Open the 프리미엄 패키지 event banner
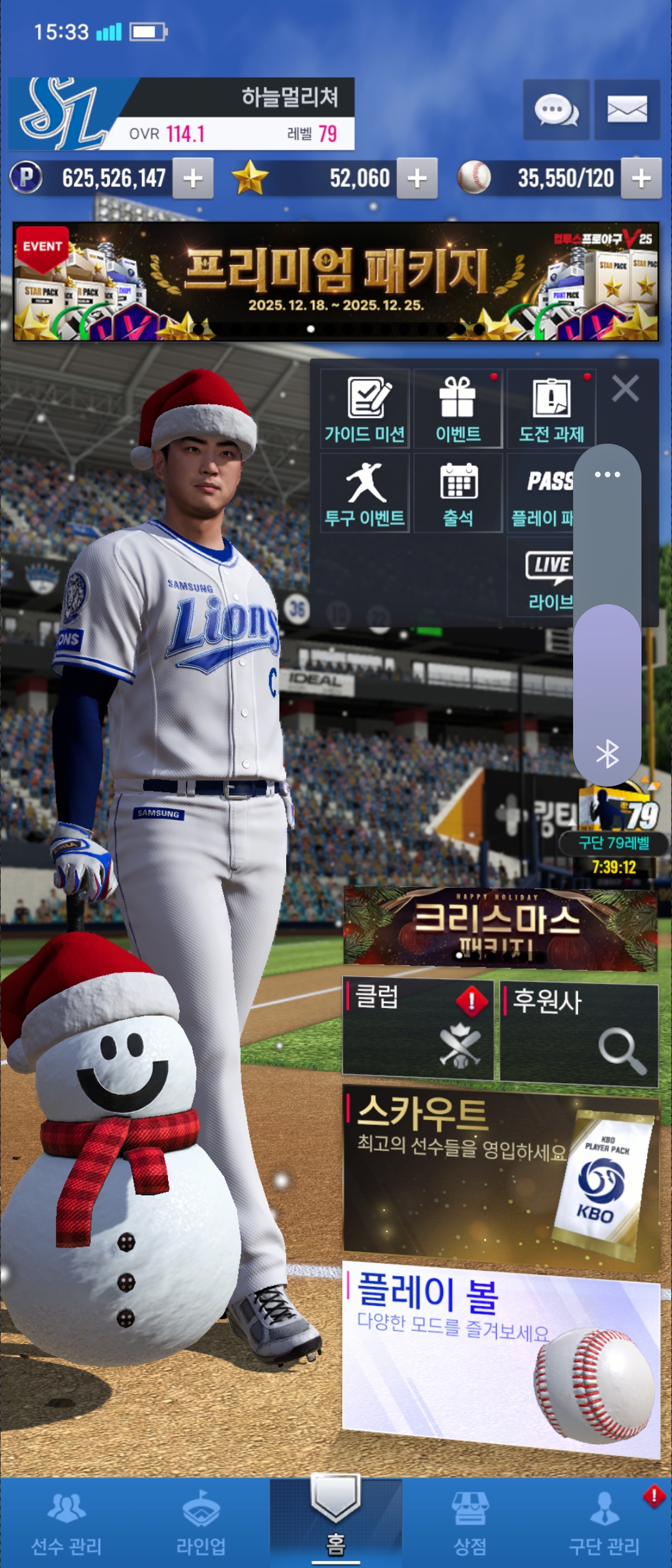 tap(336, 281)
